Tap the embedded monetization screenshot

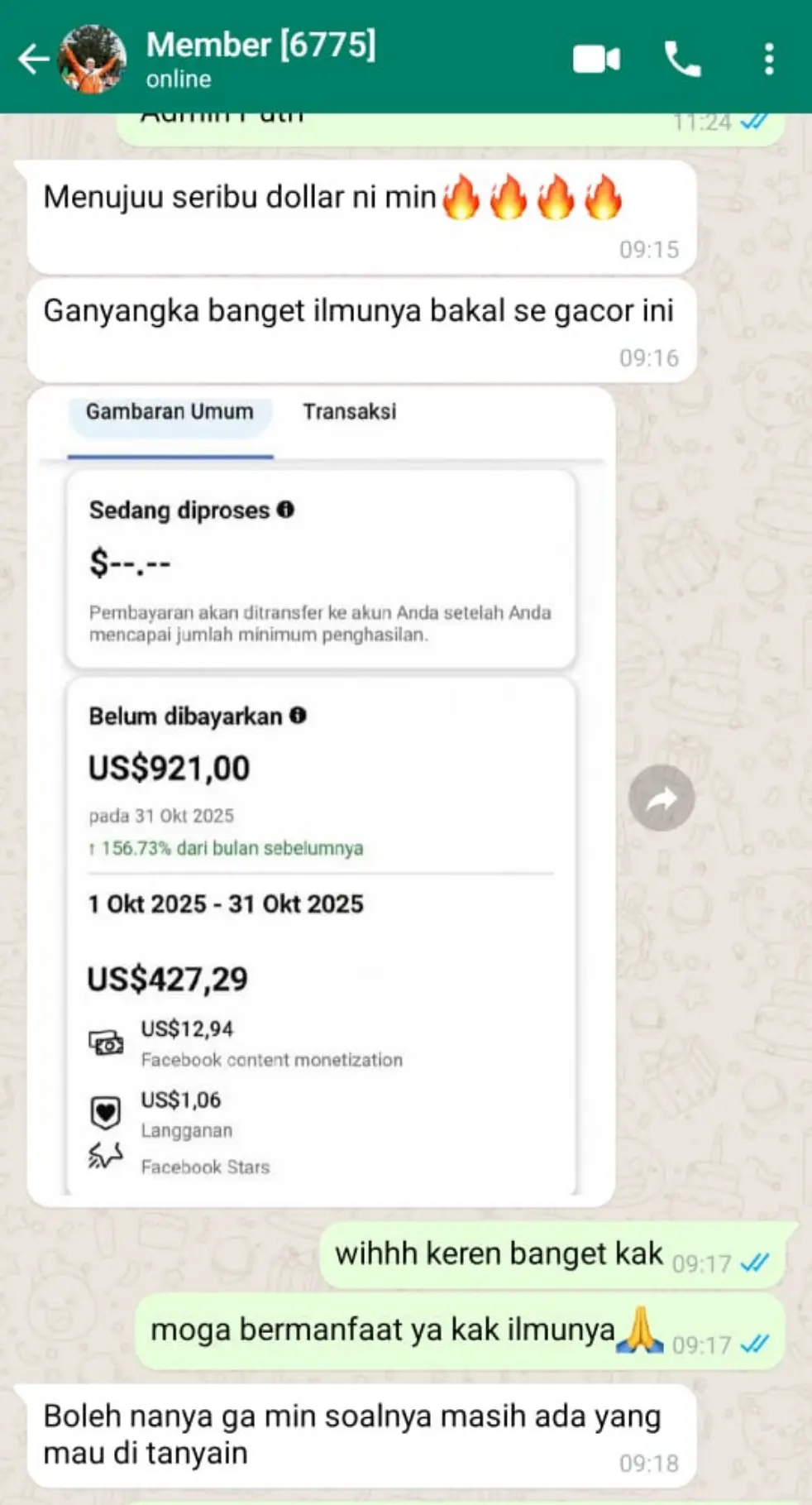[322, 794]
